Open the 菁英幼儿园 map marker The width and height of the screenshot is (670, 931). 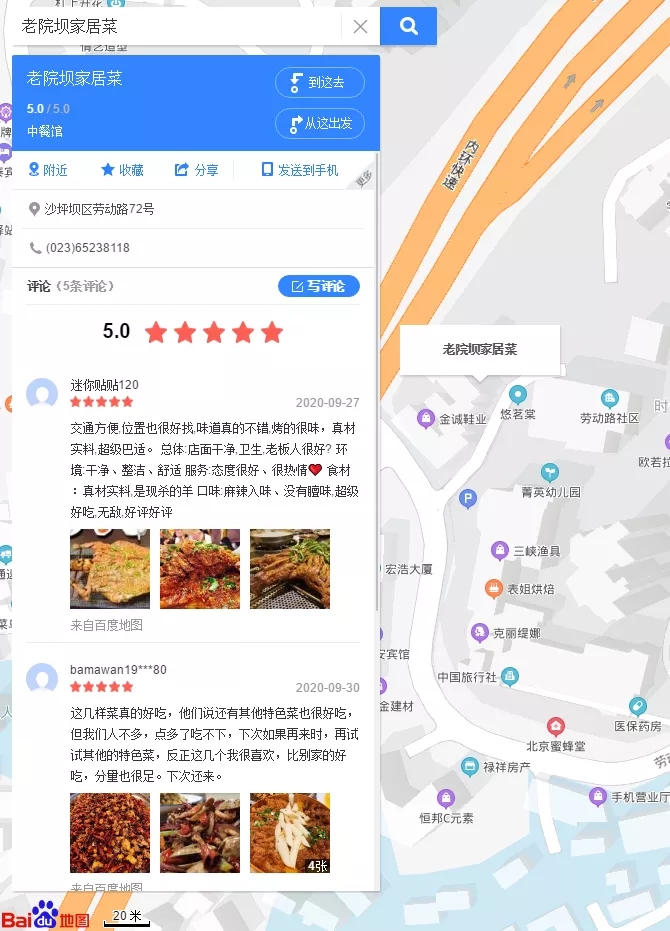(549, 472)
